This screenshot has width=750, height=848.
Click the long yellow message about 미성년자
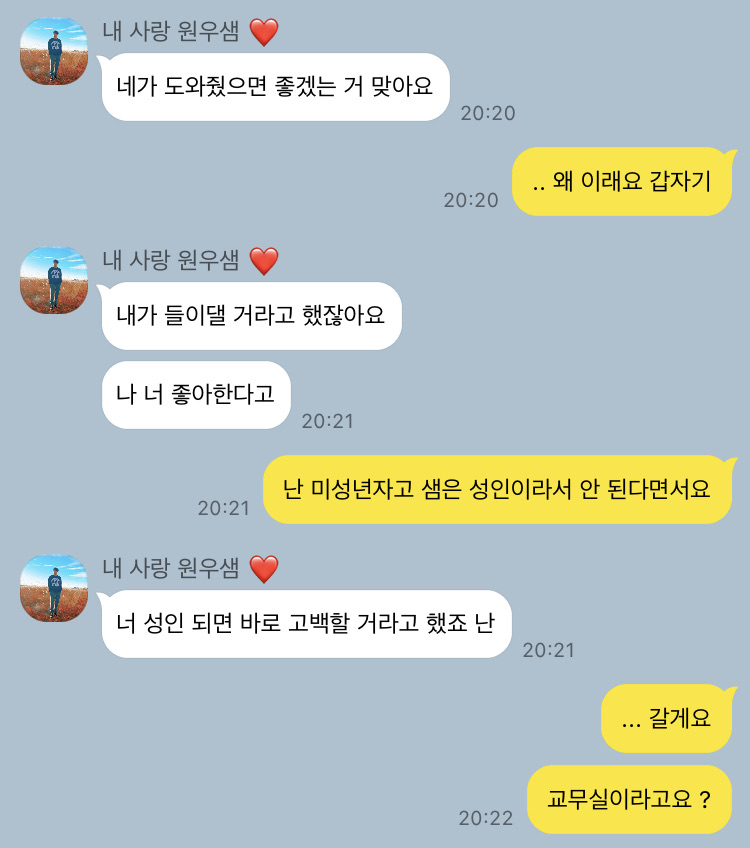pos(495,491)
